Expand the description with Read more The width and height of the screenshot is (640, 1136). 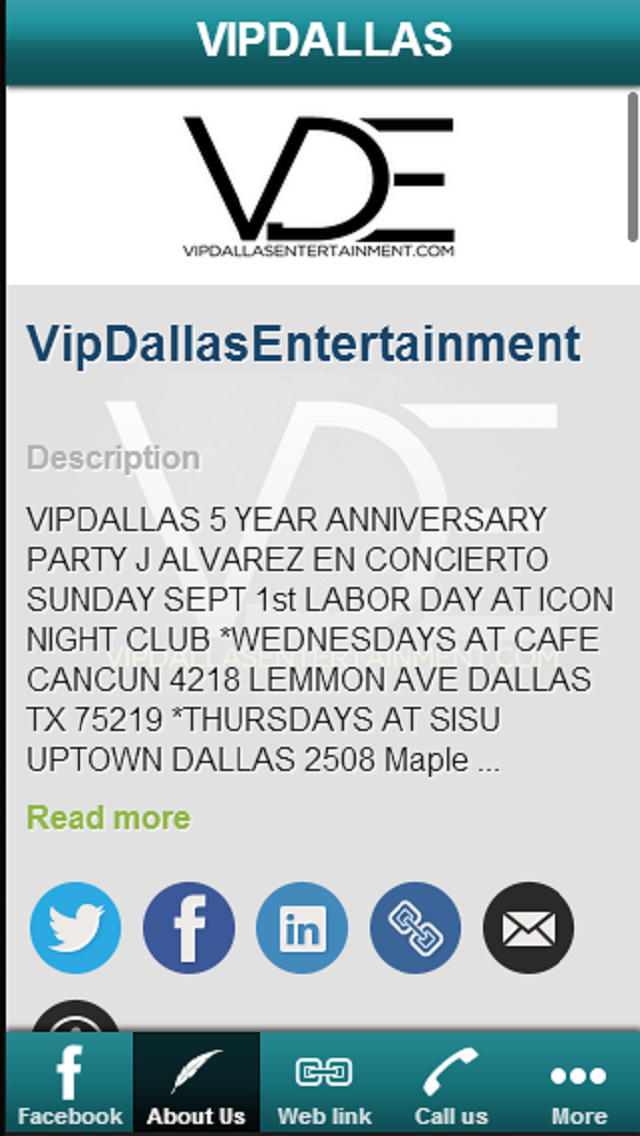pos(109,818)
